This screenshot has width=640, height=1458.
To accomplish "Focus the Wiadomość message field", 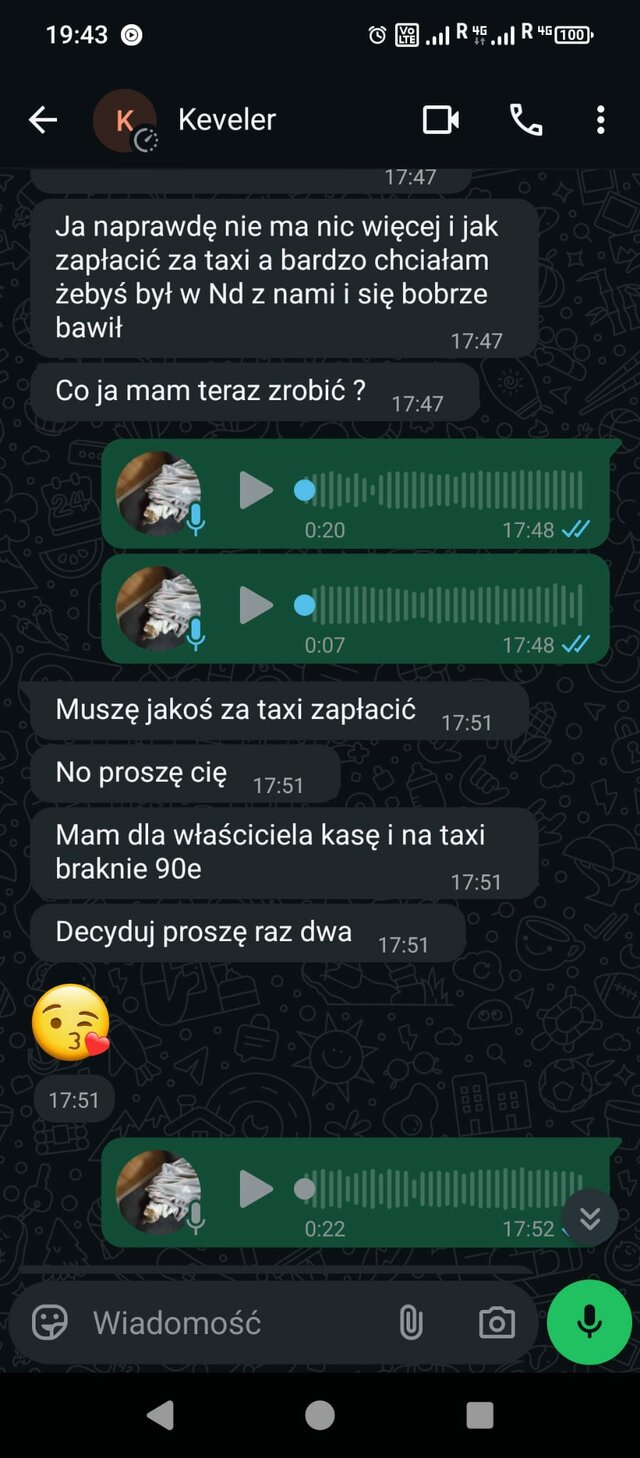I will coord(230,1323).
